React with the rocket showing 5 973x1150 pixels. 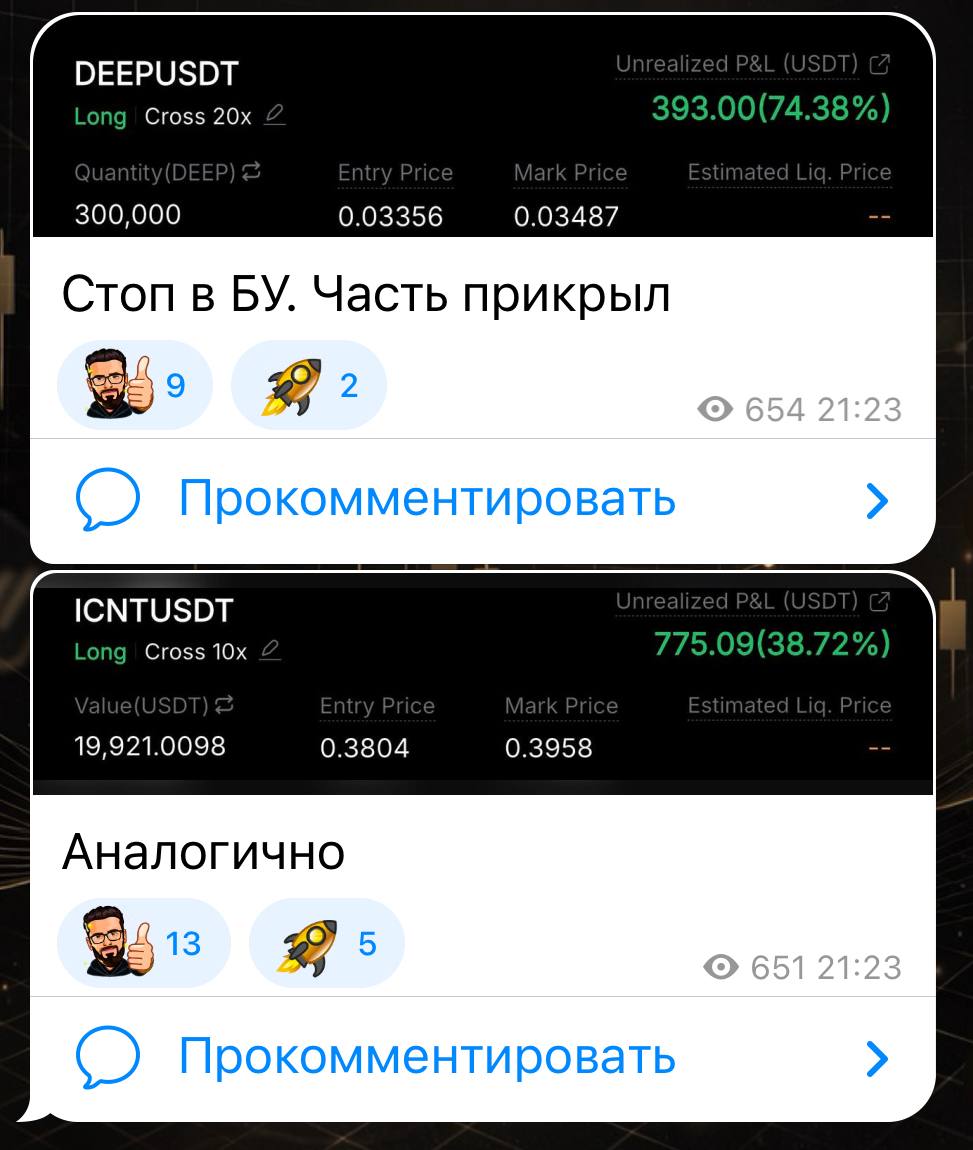[326, 943]
